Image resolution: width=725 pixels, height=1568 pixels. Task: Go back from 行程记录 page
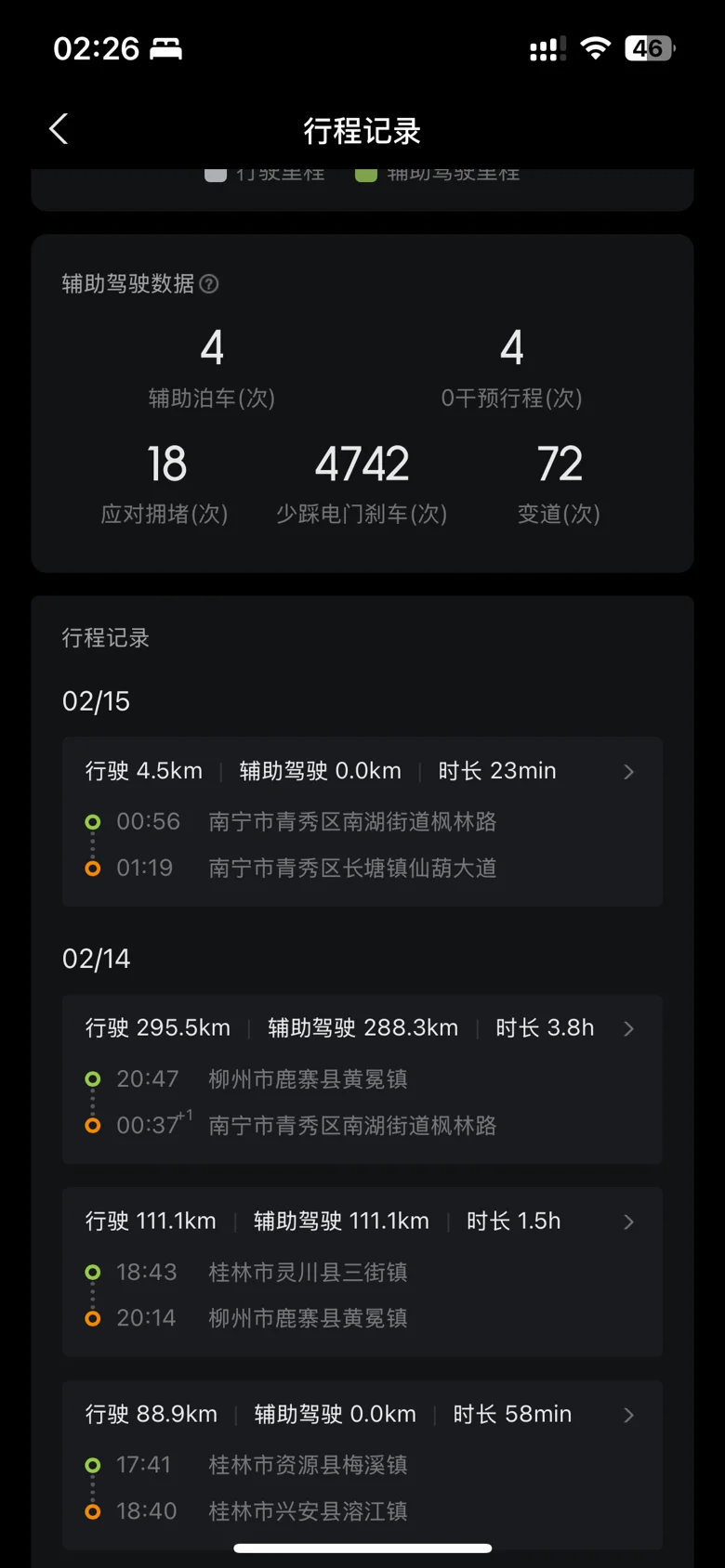pos(59,129)
